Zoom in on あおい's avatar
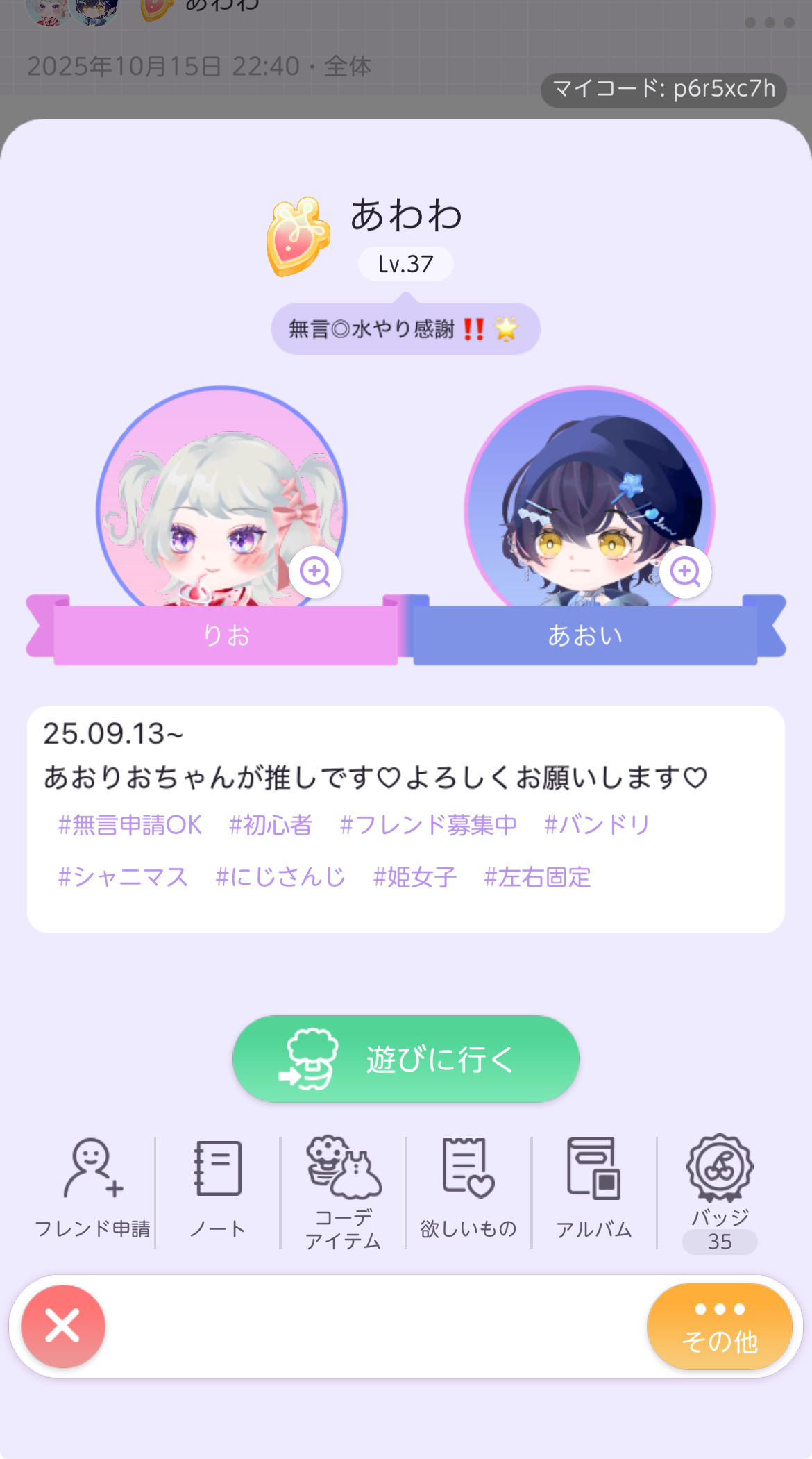The height and width of the screenshot is (1459, 812). click(x=685, y=572)
